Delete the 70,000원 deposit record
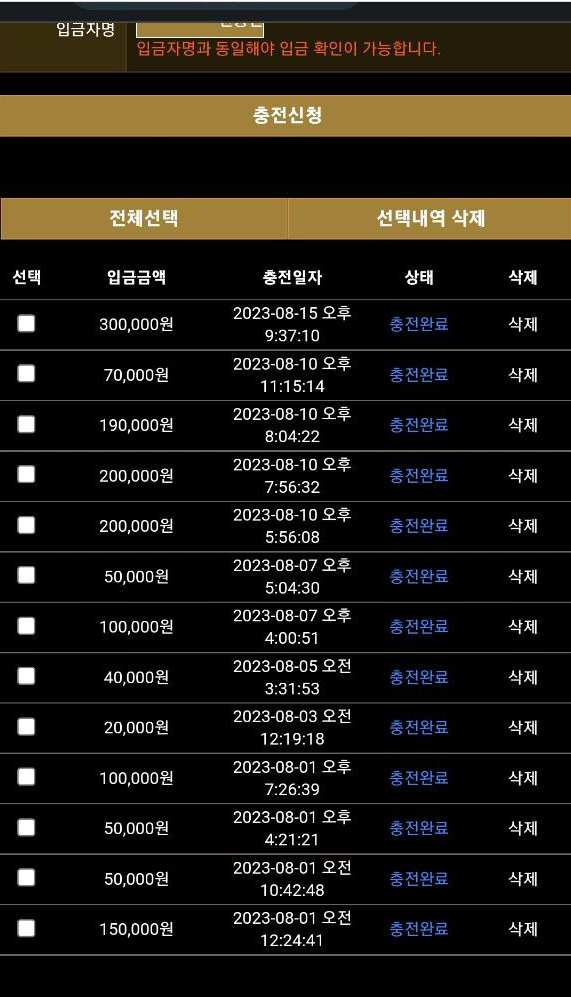Viewport: 571px width, 997px height. (x=523, y=375)
